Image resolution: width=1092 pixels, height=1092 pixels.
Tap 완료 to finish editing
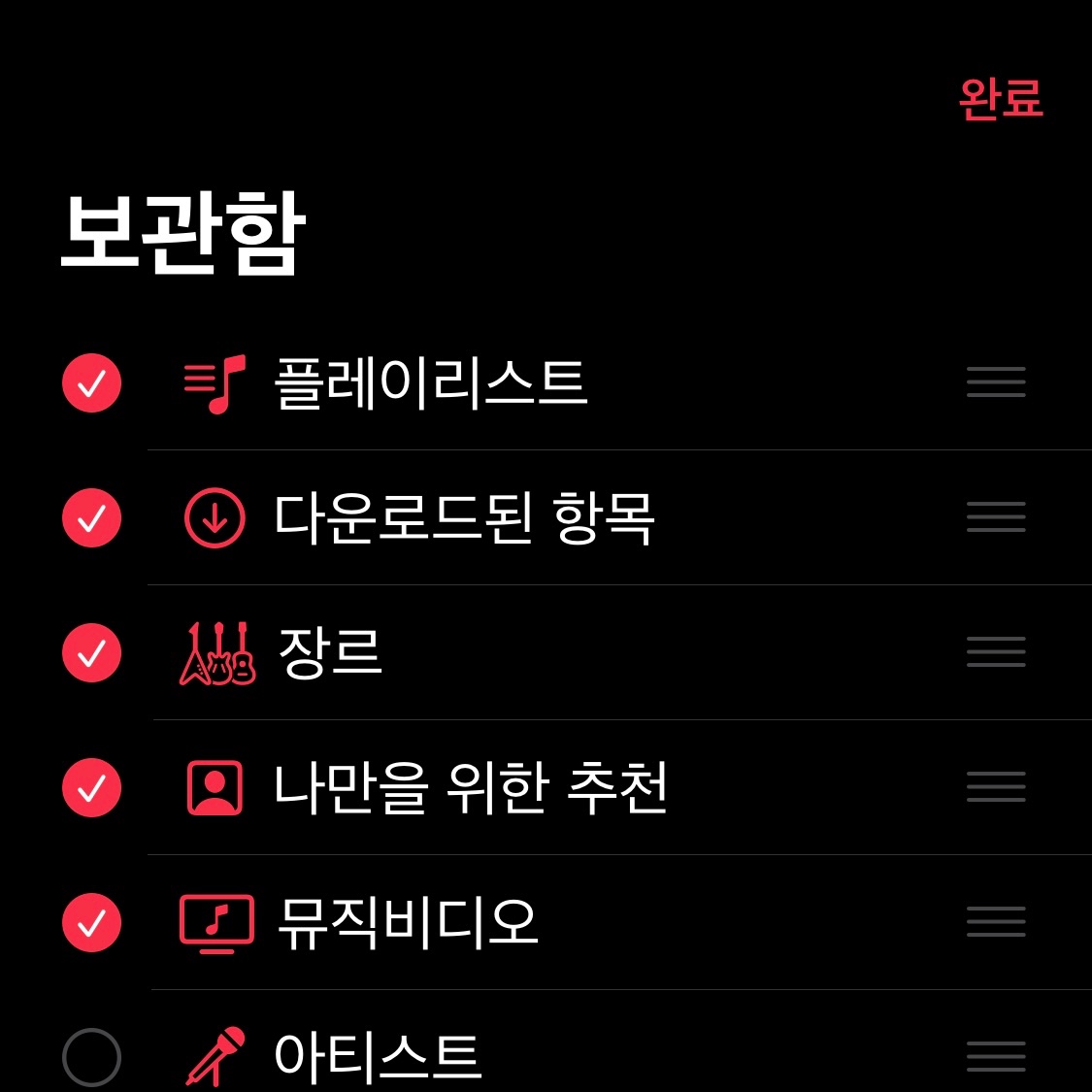[x=1001, y=99]
